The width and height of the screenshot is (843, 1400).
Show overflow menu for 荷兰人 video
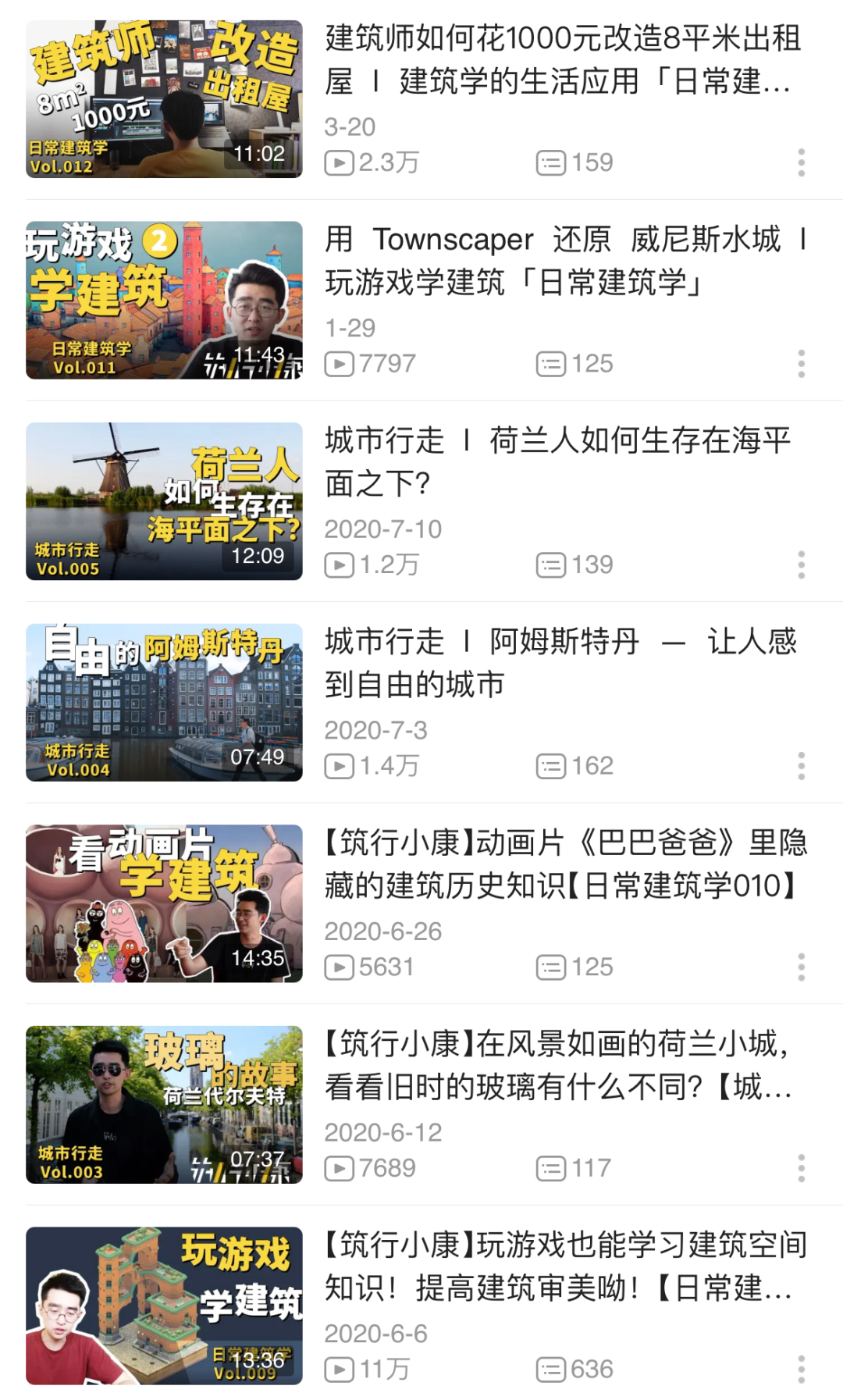[x=801, y=565]
